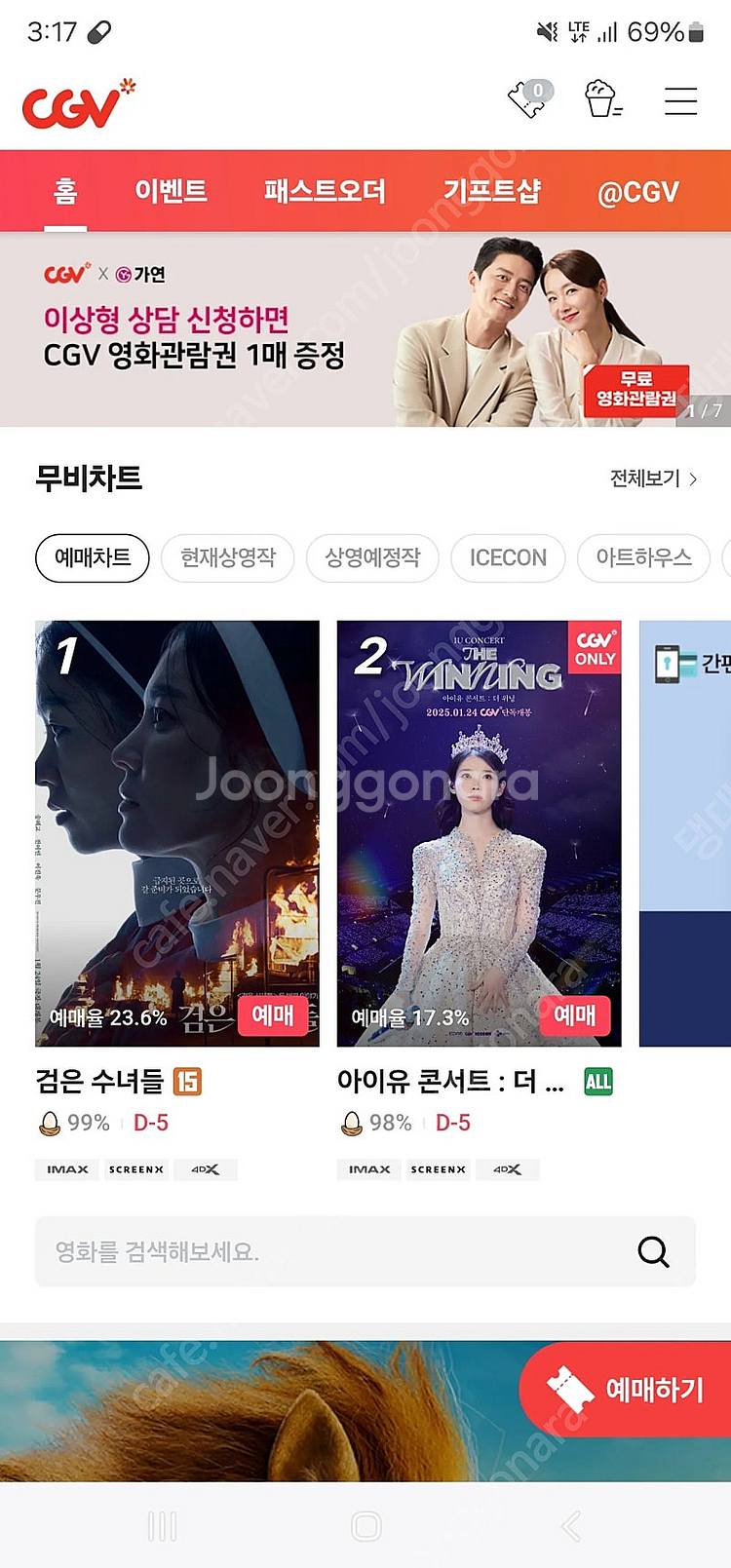Switch to the 현재상영작 filter chip
Viewport: 731px width, 1568px height.
pos(227,557)
